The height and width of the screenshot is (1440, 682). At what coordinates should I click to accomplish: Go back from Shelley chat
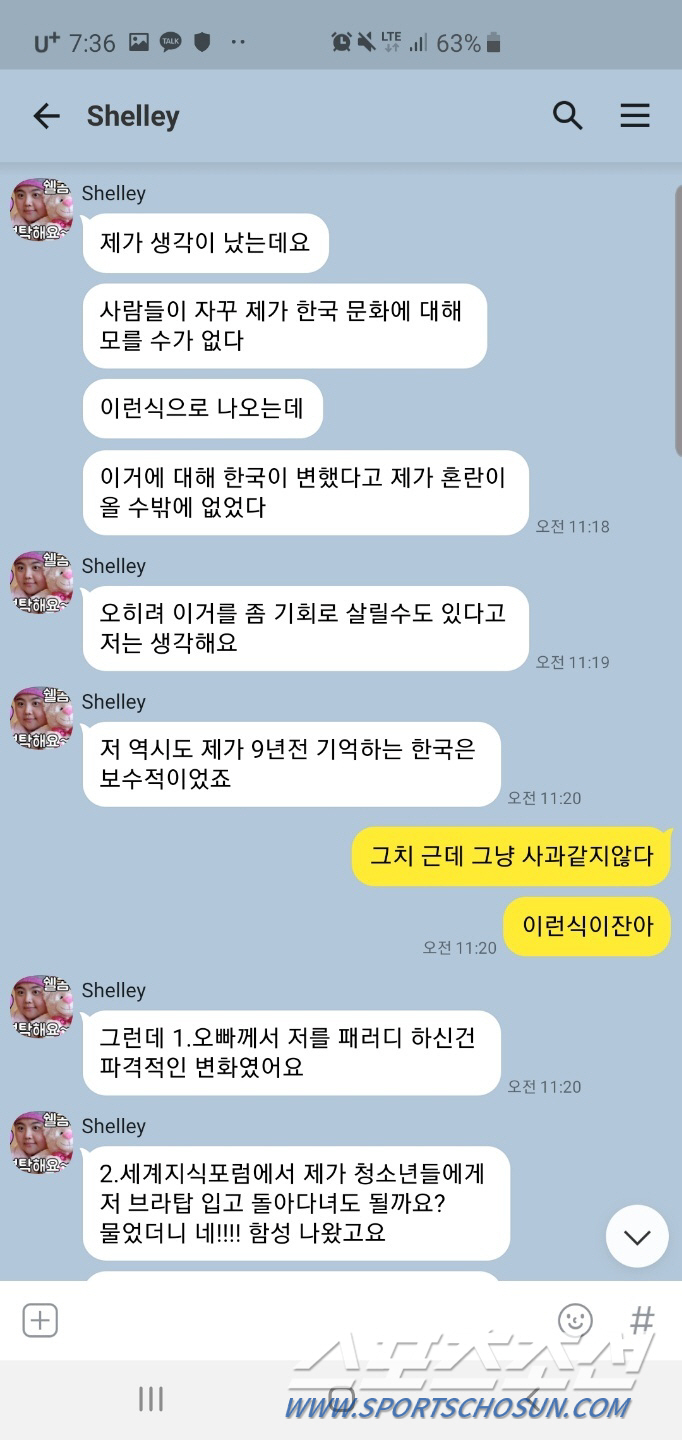(x=46, y=116)
